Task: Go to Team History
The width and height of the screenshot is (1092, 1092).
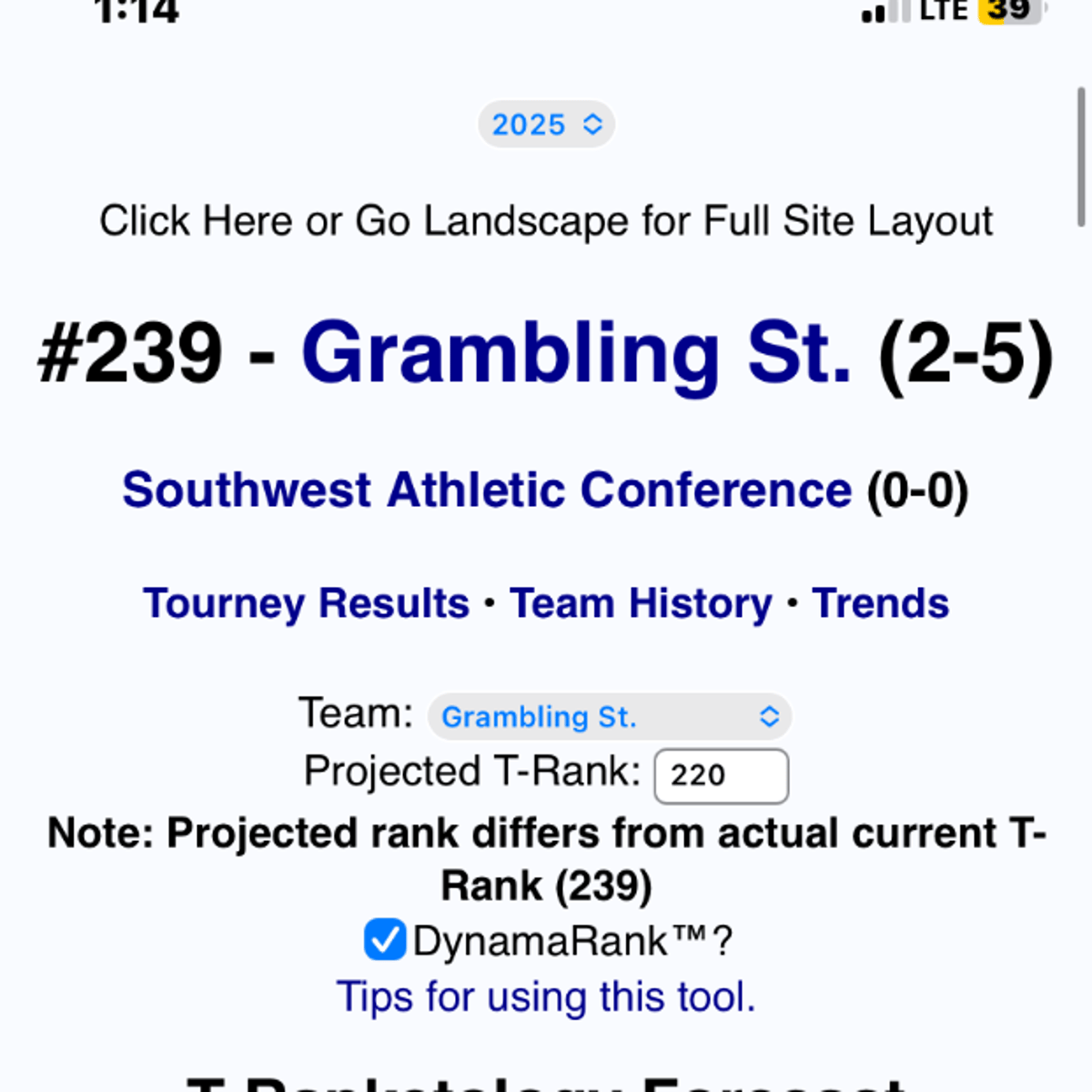Action: coord(641,603)
